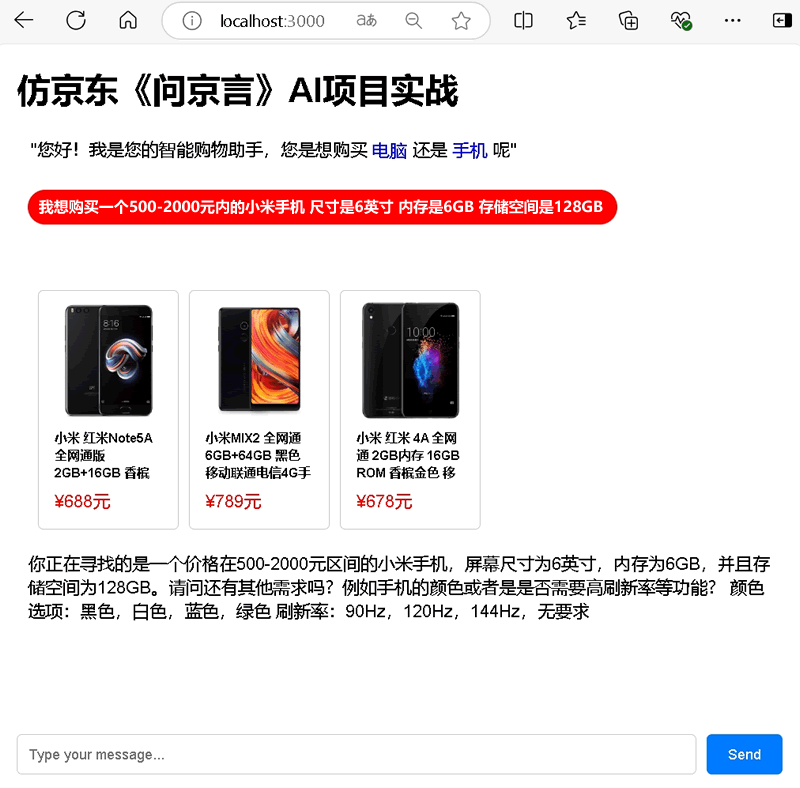Image resolution: width=800 pixels, height=788 pixels.
Task: Open the browser zoom control
Action: 414,21
